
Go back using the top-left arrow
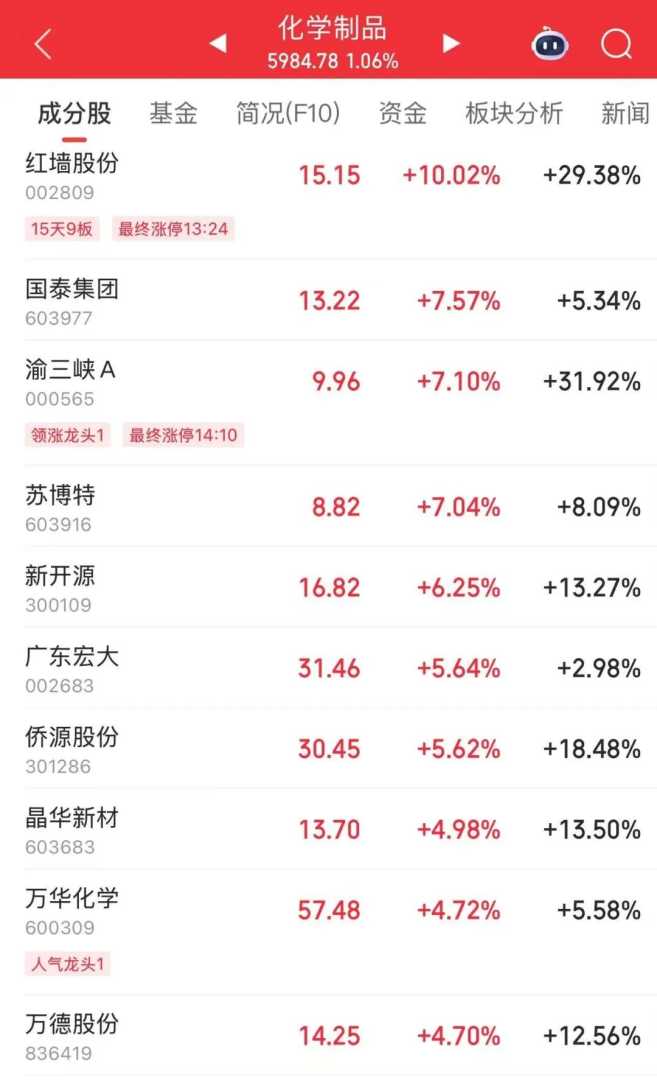[x=42, y=44]
